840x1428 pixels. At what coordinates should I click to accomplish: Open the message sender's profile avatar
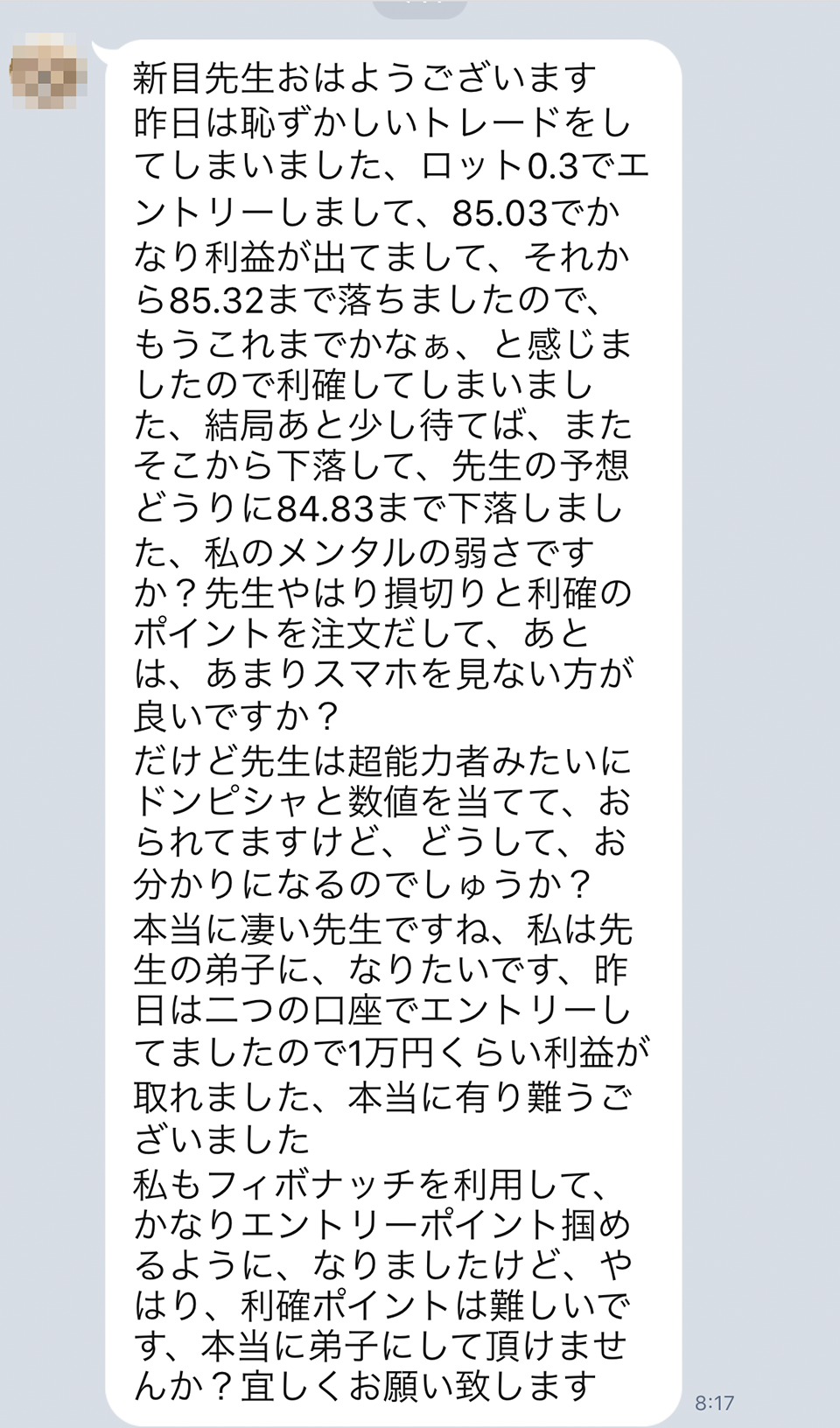tap(48, 73)
